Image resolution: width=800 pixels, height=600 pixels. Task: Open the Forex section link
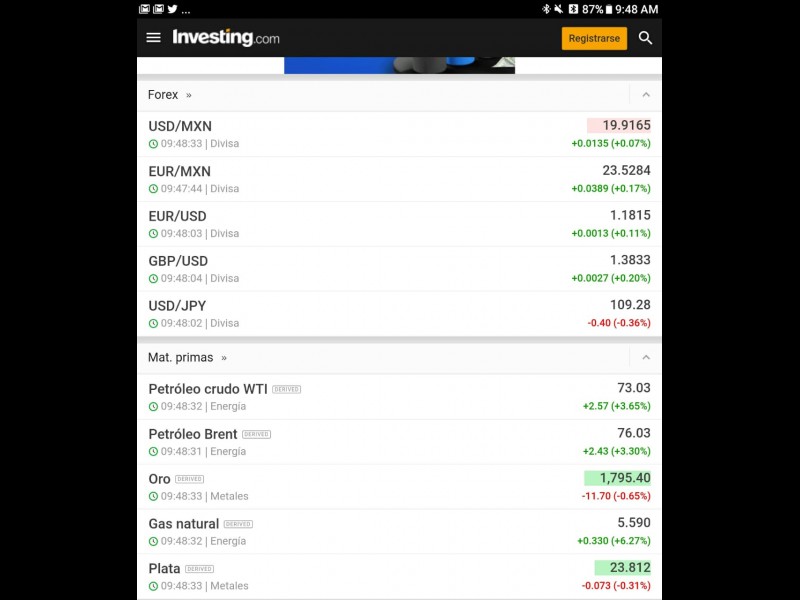coord(169,95)
